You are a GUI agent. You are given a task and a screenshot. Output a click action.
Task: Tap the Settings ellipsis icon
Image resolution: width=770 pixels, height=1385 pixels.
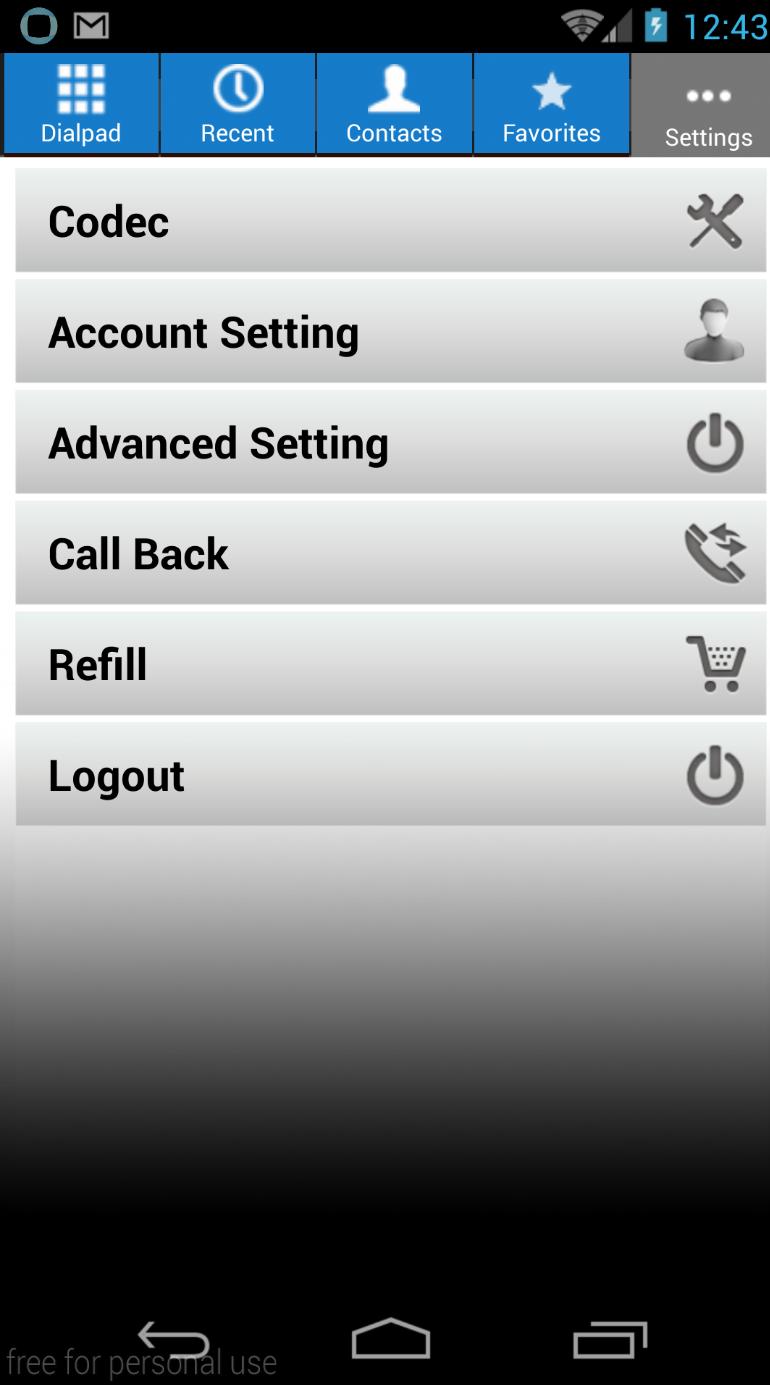pyautogui.click(x=707, y=96)
